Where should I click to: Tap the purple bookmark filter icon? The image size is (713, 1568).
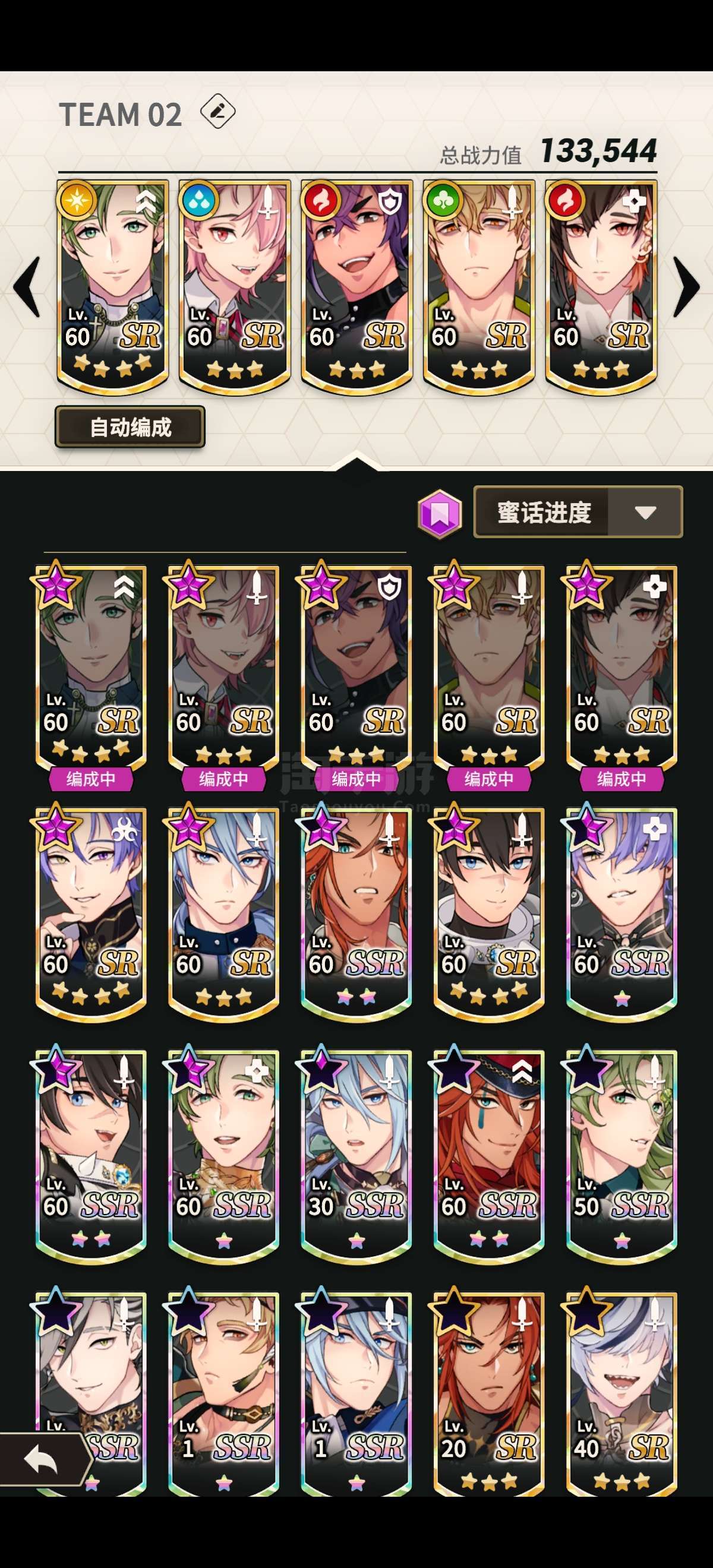point(440,514)
